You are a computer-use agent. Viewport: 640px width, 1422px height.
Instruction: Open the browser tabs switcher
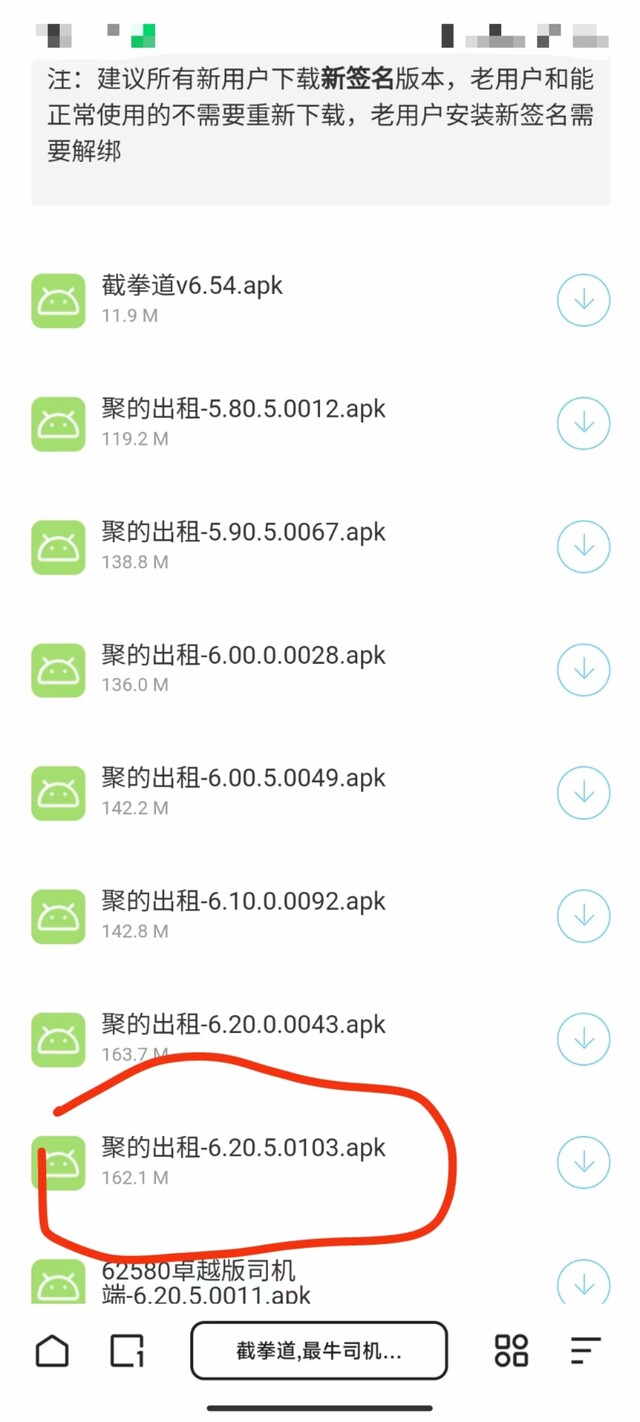click(x=127, y=1350)
